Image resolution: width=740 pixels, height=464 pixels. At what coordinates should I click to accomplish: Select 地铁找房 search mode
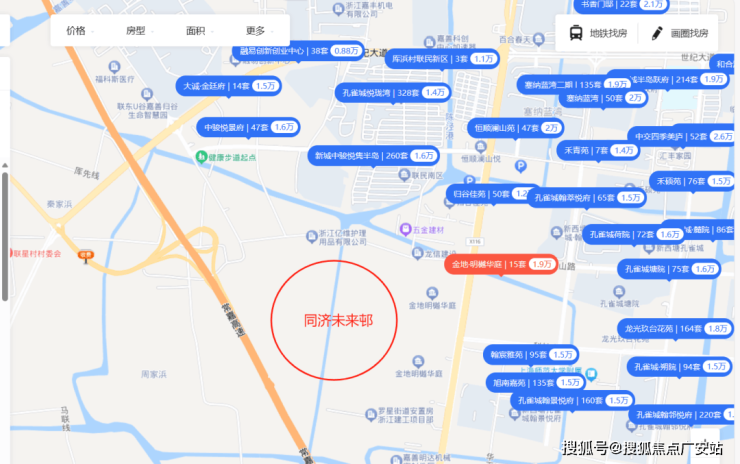pos(597,33)
